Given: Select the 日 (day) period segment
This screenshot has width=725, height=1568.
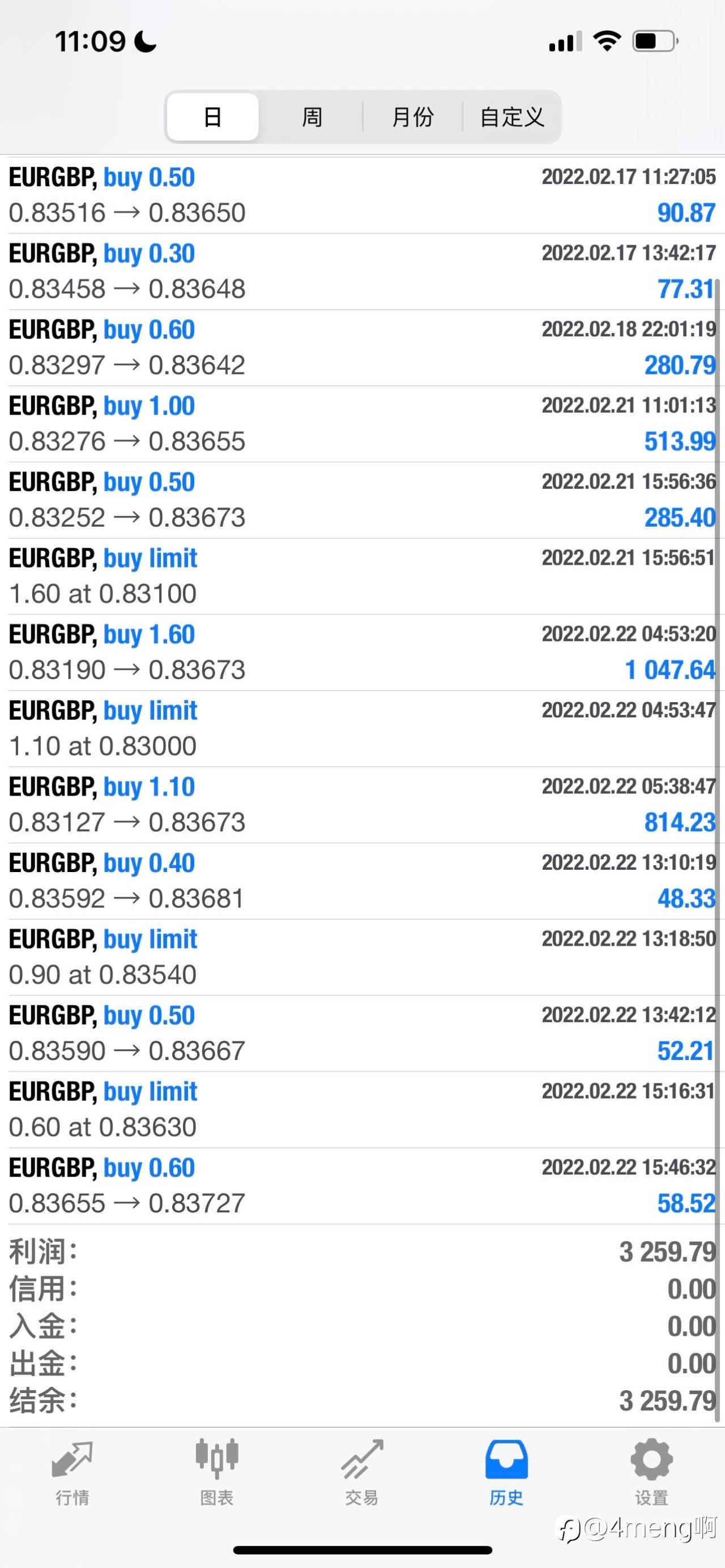Looking at the screenshot, I should [x=212, y=117].
